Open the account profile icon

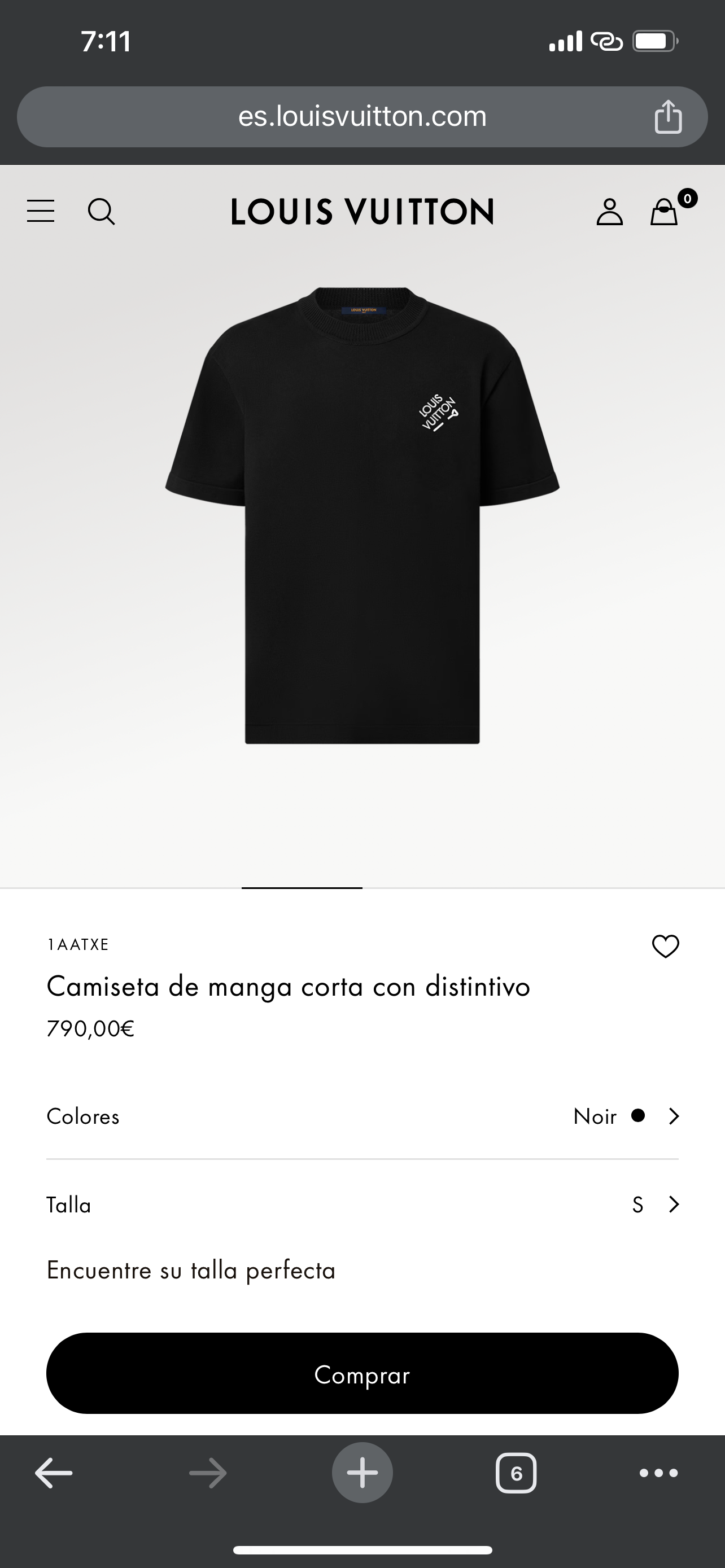pyautogui.click(x=609, y=212)
